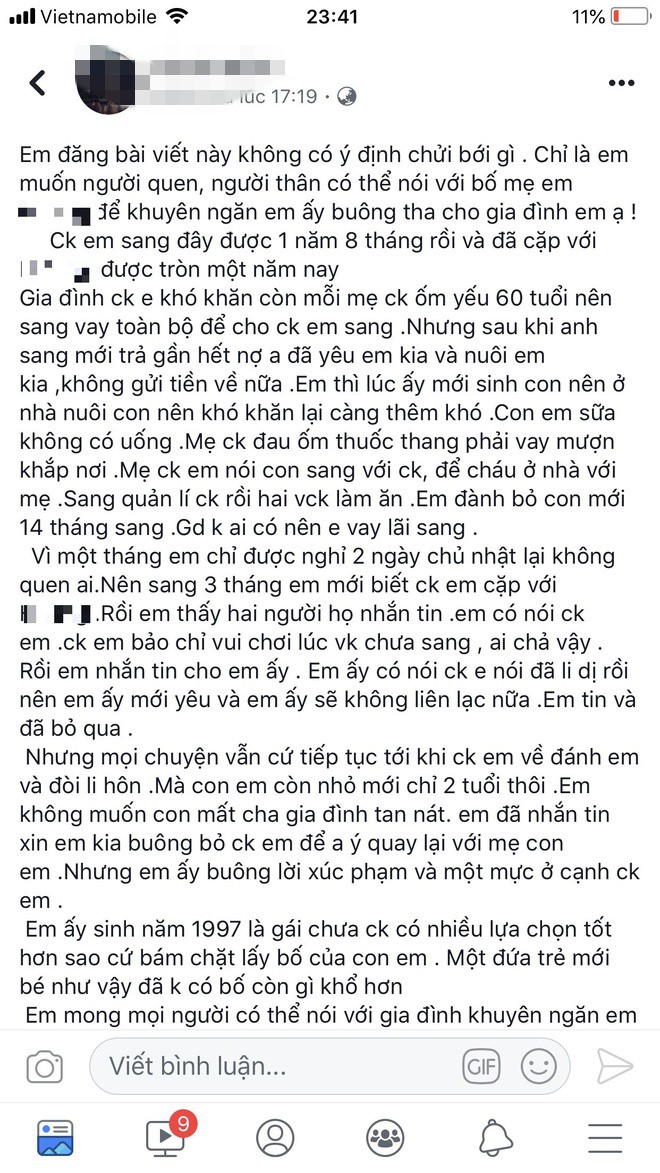Open the emoji sticker picker
Screen dimensions: 660x1173
[539, 1067]
